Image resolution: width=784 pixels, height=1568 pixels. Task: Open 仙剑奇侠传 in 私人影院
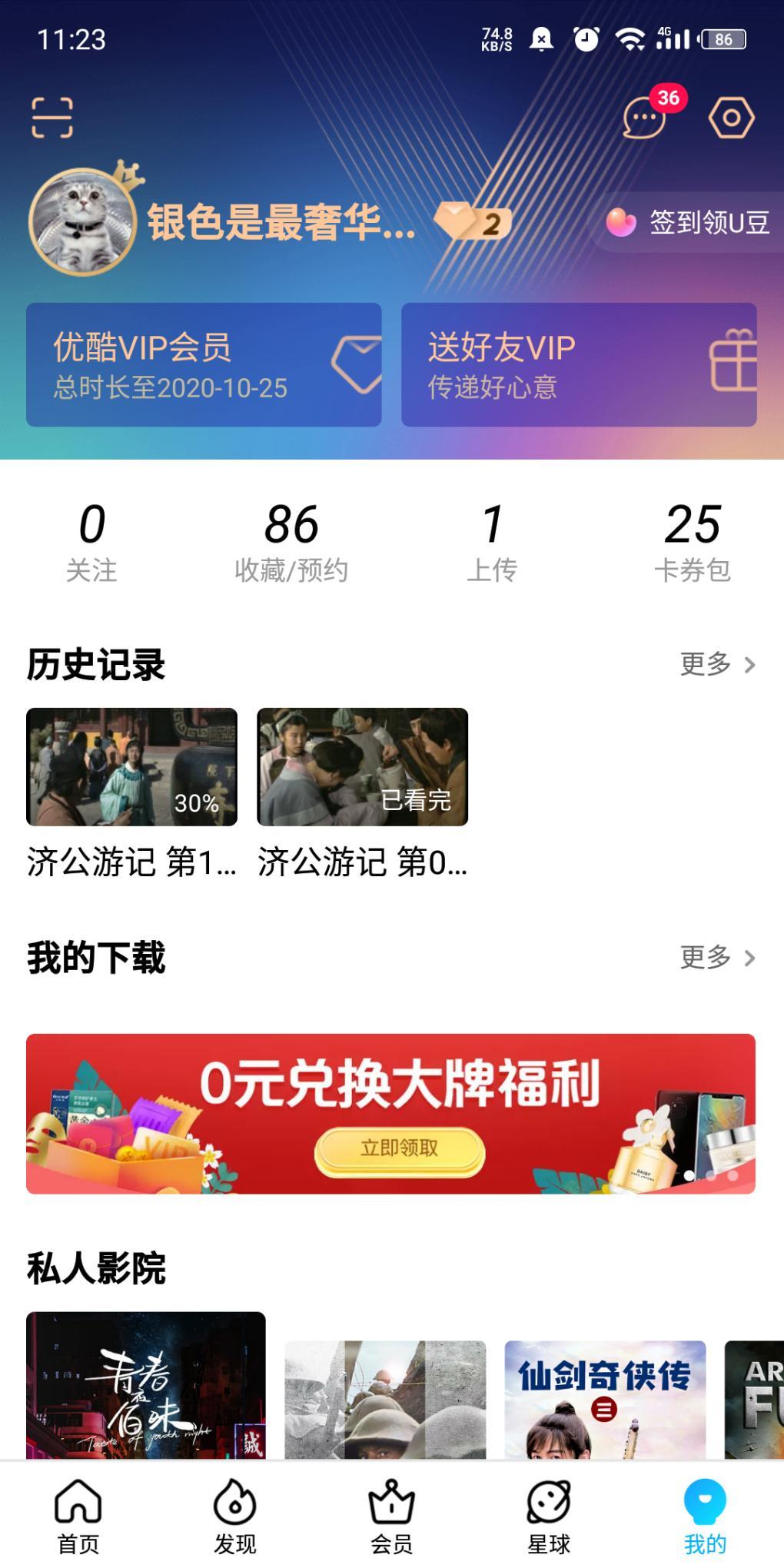[x=605, y=1399]
